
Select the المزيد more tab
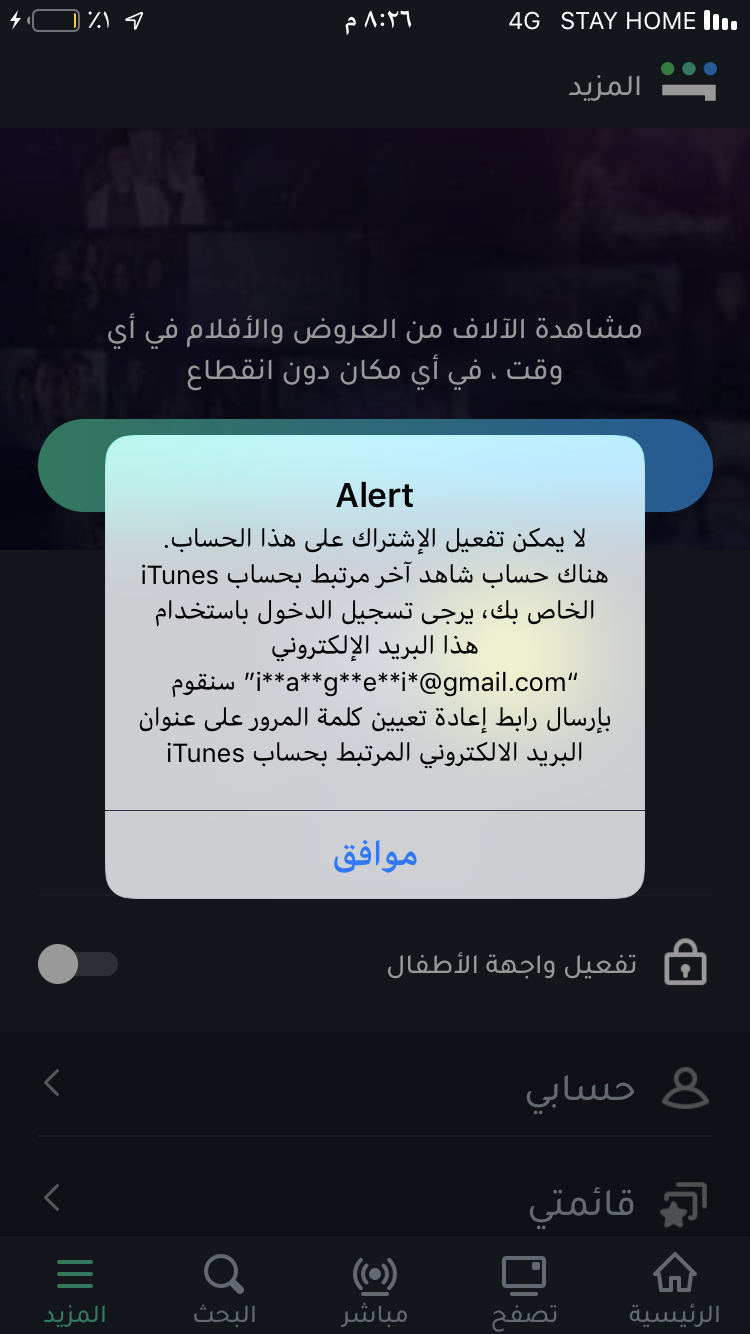pos(75,1289)
